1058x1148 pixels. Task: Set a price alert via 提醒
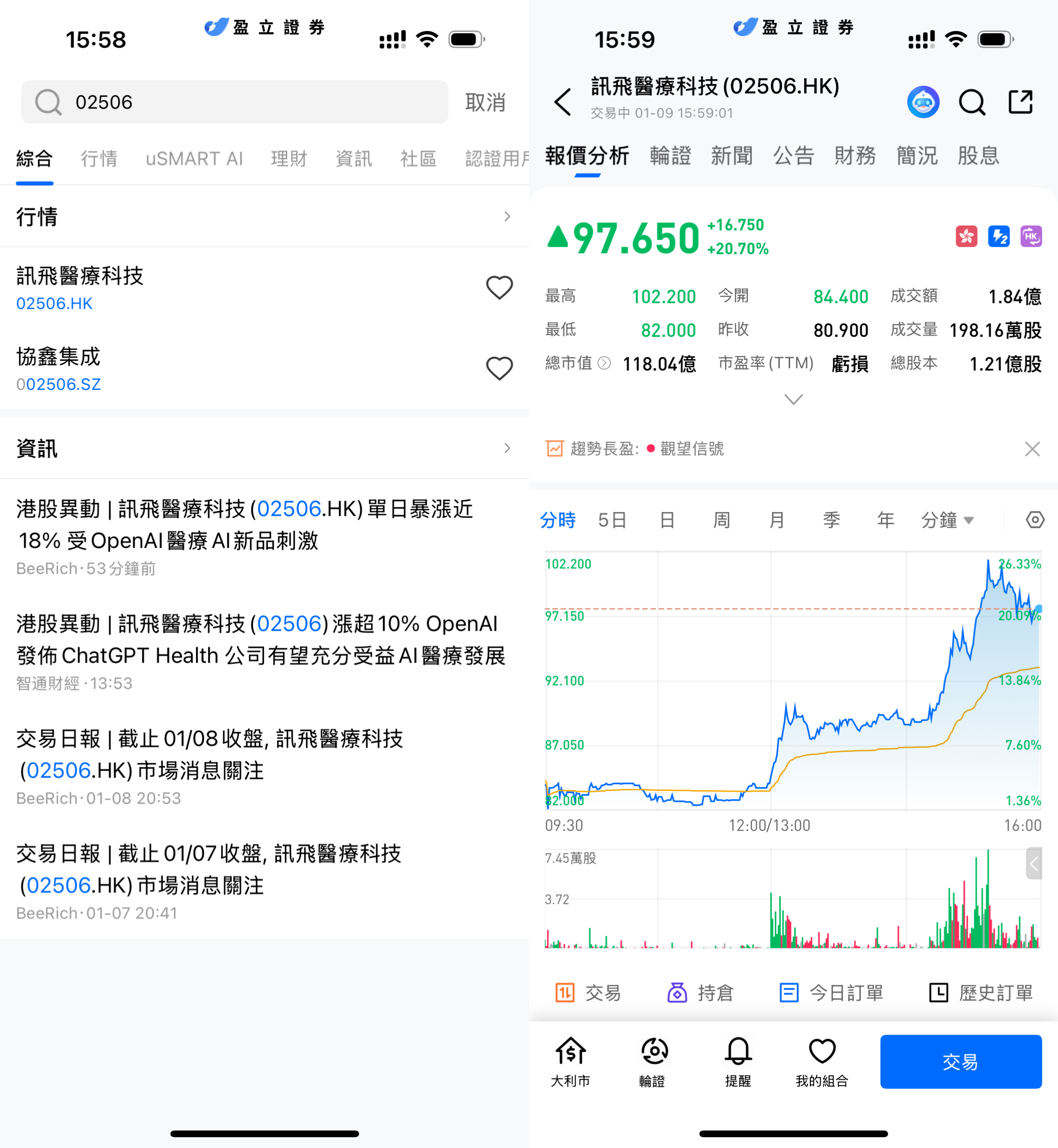[x=738, y=1061]
